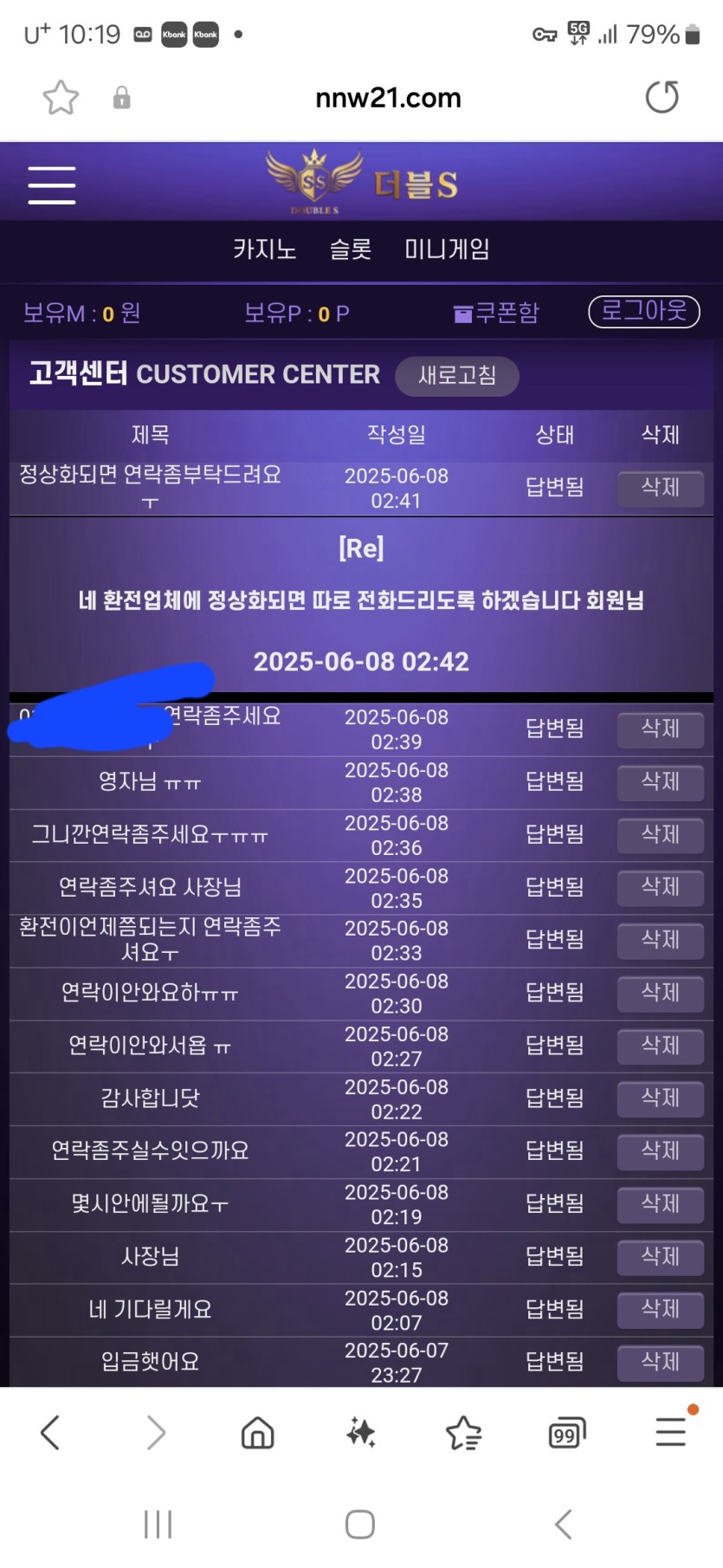Screen dimensions: 723x1568
Task: Open the 네 기다릴게요 inquiry
Action: click(150, 1309)
